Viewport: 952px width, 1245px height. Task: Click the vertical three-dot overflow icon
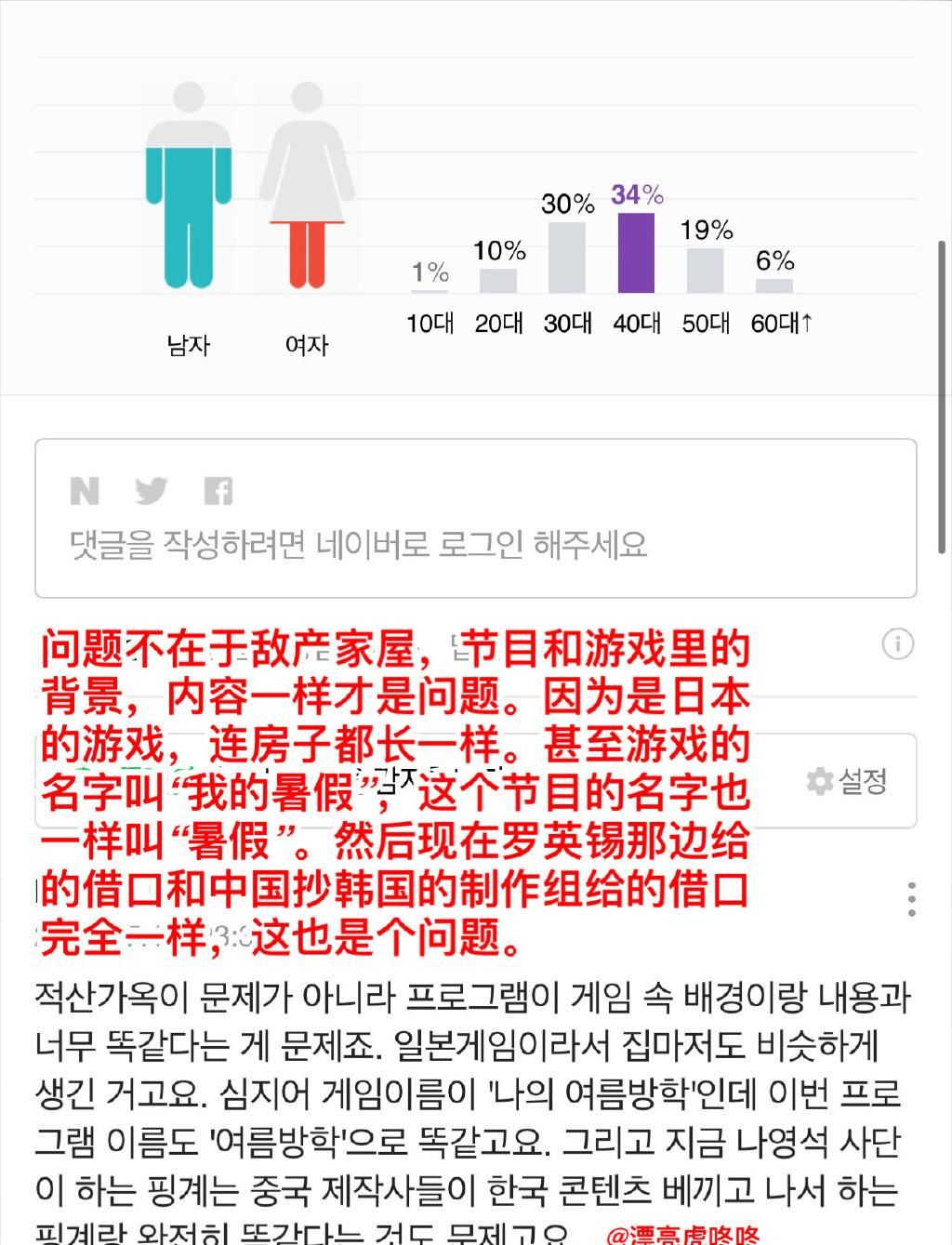910,895
